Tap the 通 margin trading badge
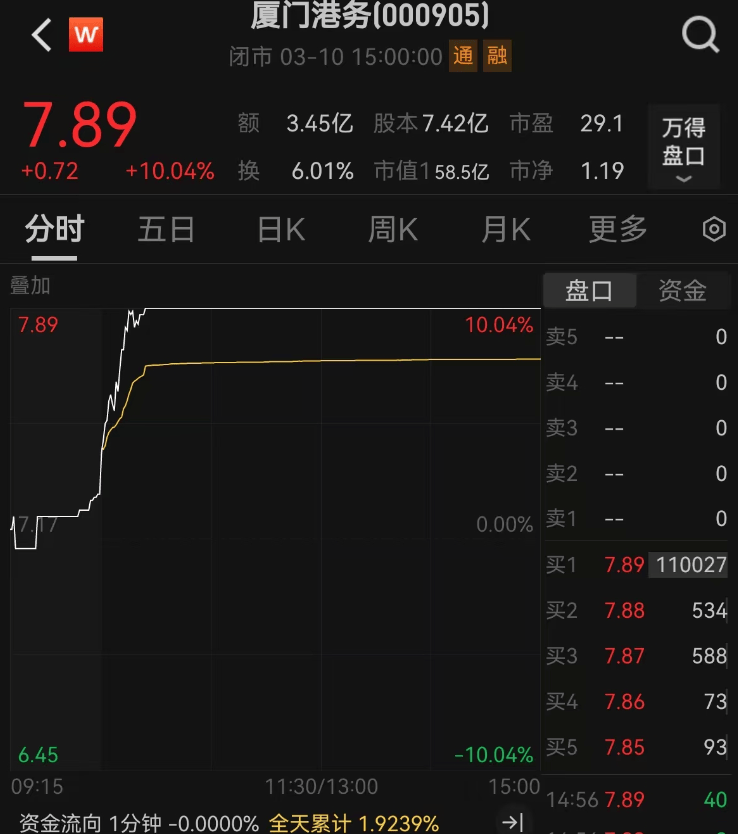738x834 pixels. point(463,57)
